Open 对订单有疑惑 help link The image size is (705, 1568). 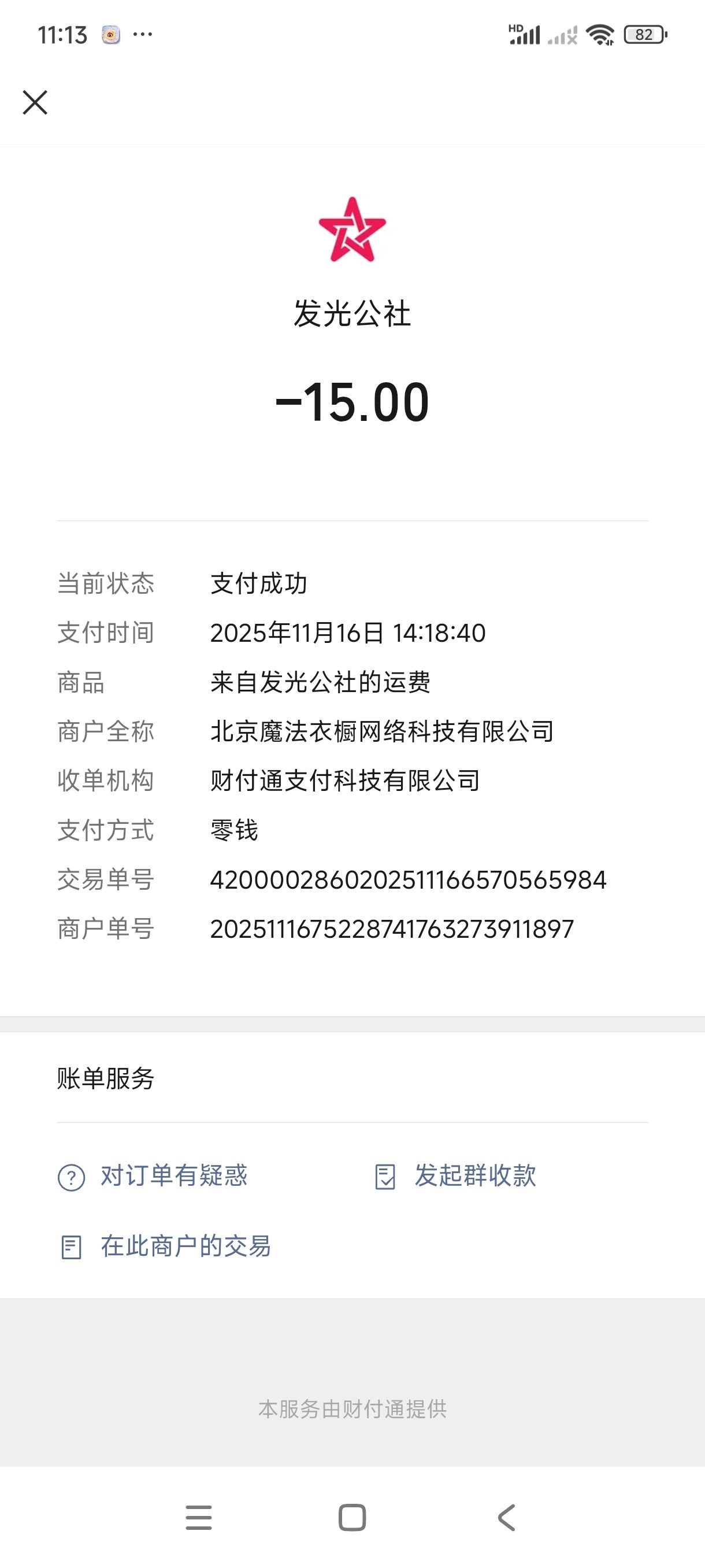(x=173, y=1175)
